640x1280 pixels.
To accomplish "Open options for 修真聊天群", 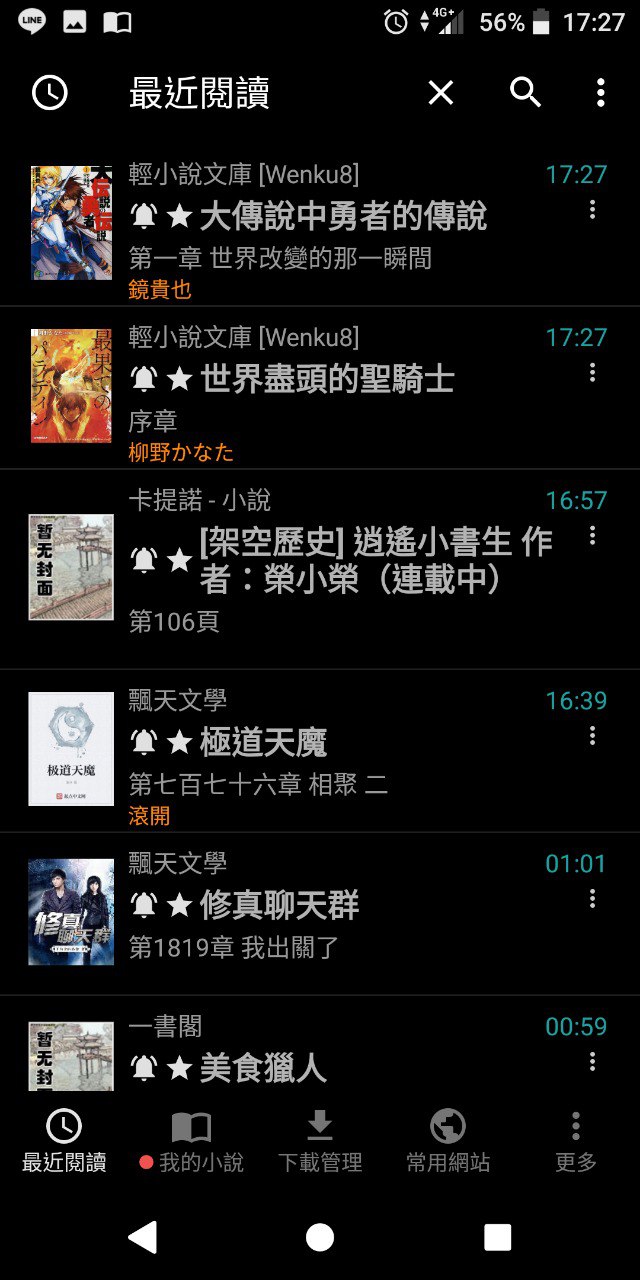I will [x=593, y=899].
